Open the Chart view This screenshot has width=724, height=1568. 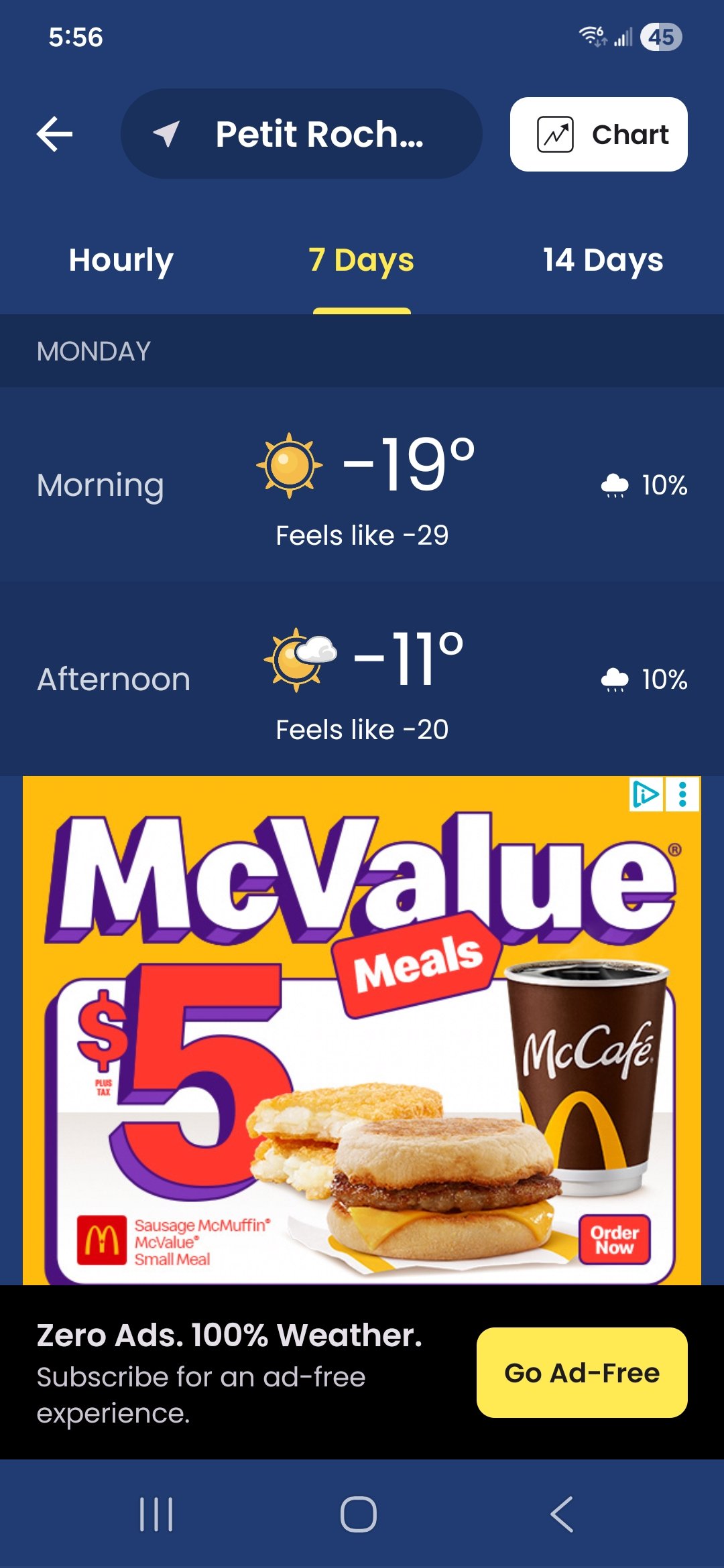(599, 135)
